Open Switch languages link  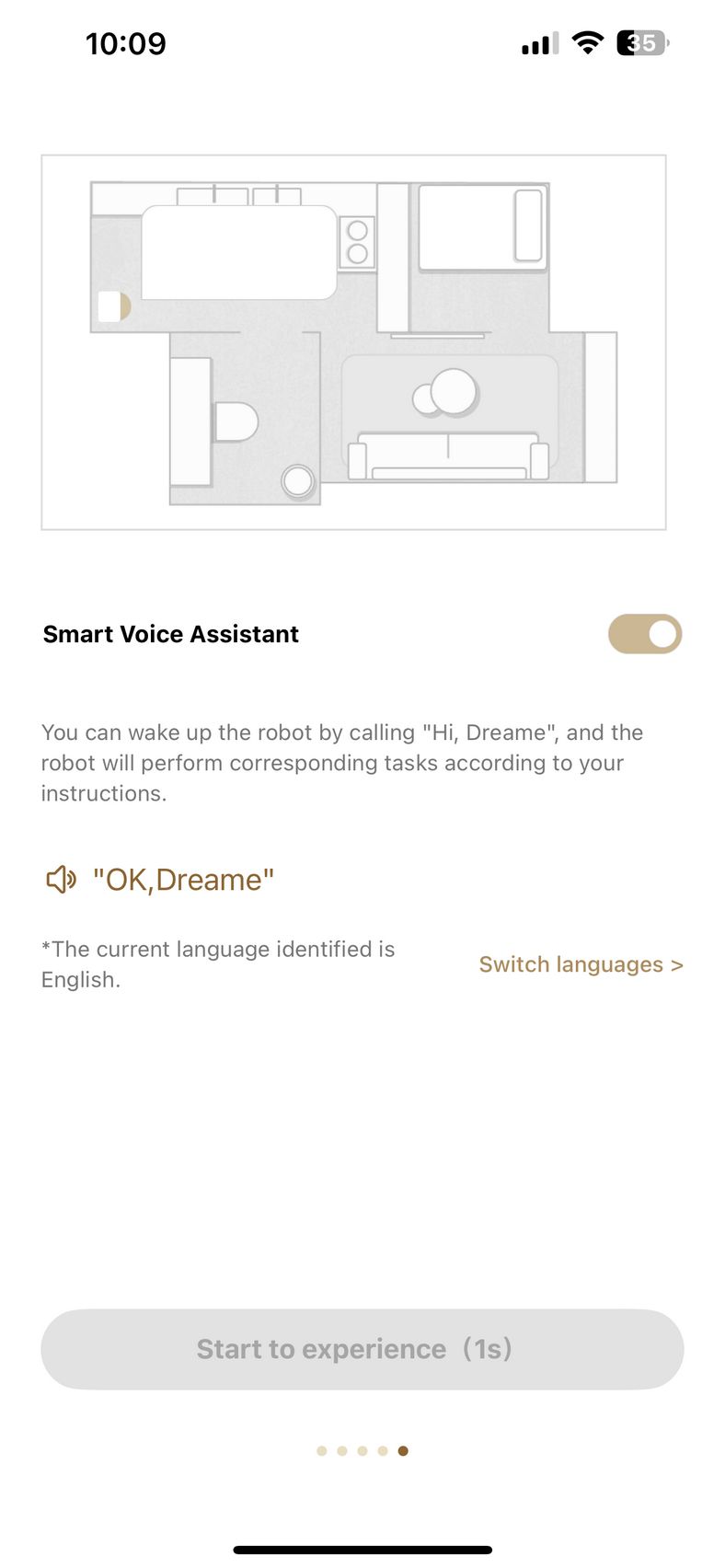[581, 964]
